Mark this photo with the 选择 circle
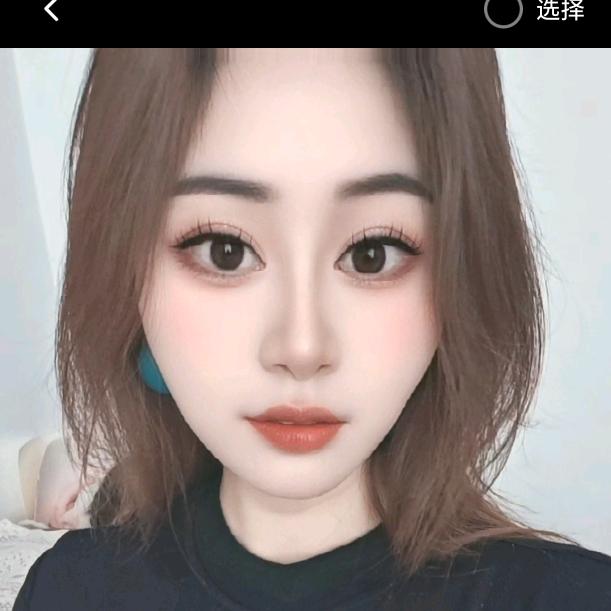 pyautogui.click(x=503, y=11)
